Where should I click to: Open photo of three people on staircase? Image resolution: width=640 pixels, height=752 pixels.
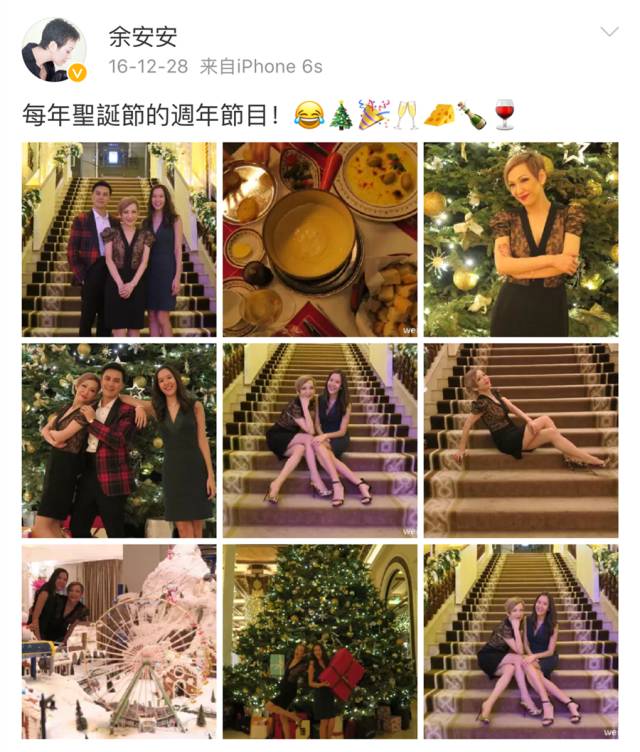119,239
